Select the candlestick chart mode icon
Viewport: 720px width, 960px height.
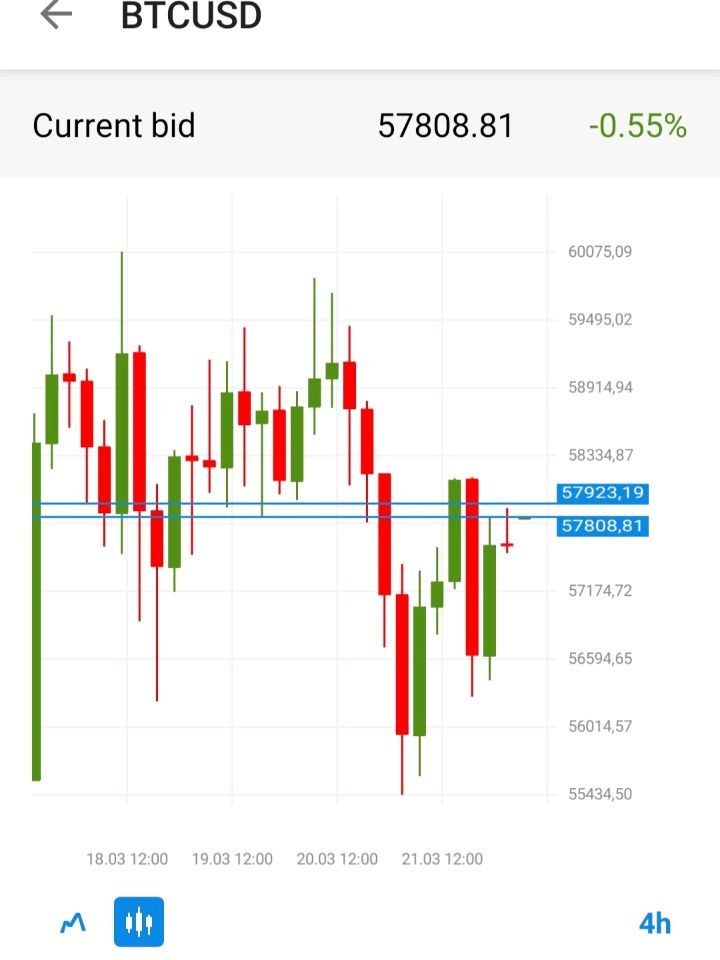pyautogui.click(x=139, y=920)
